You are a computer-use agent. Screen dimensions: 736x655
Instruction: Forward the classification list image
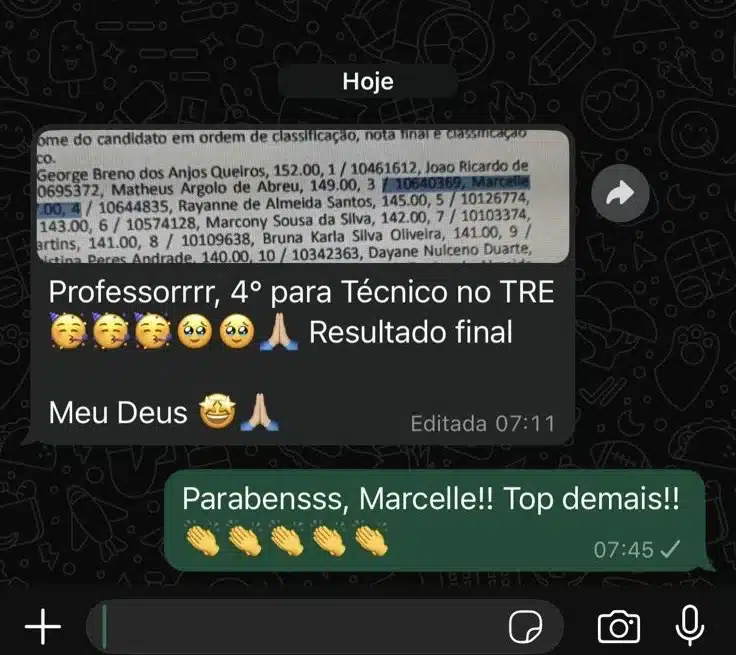click(x=620, y=196)
